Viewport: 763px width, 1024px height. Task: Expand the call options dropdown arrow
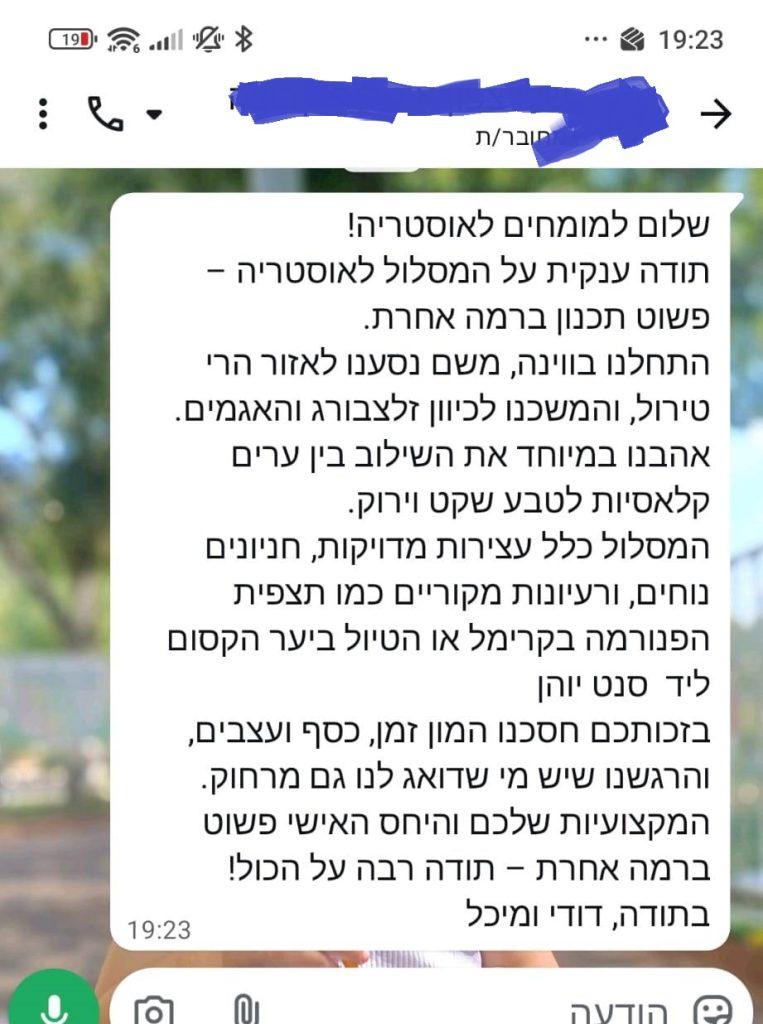pos(154,115)
